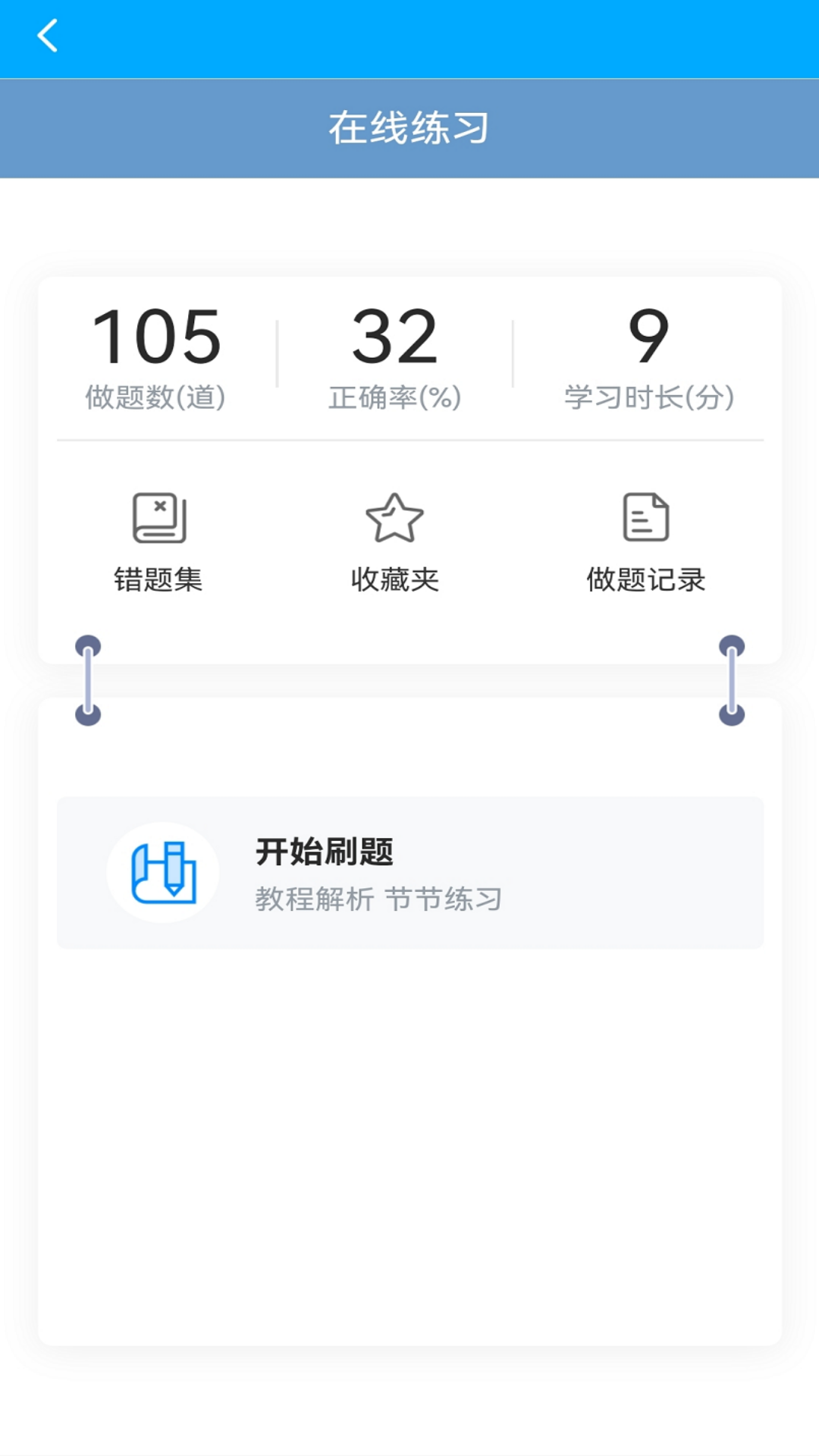This screenshot has width=819, height=1456.
Task: Tap the 开始刷题 practice card
Action: tap(411, 872)
